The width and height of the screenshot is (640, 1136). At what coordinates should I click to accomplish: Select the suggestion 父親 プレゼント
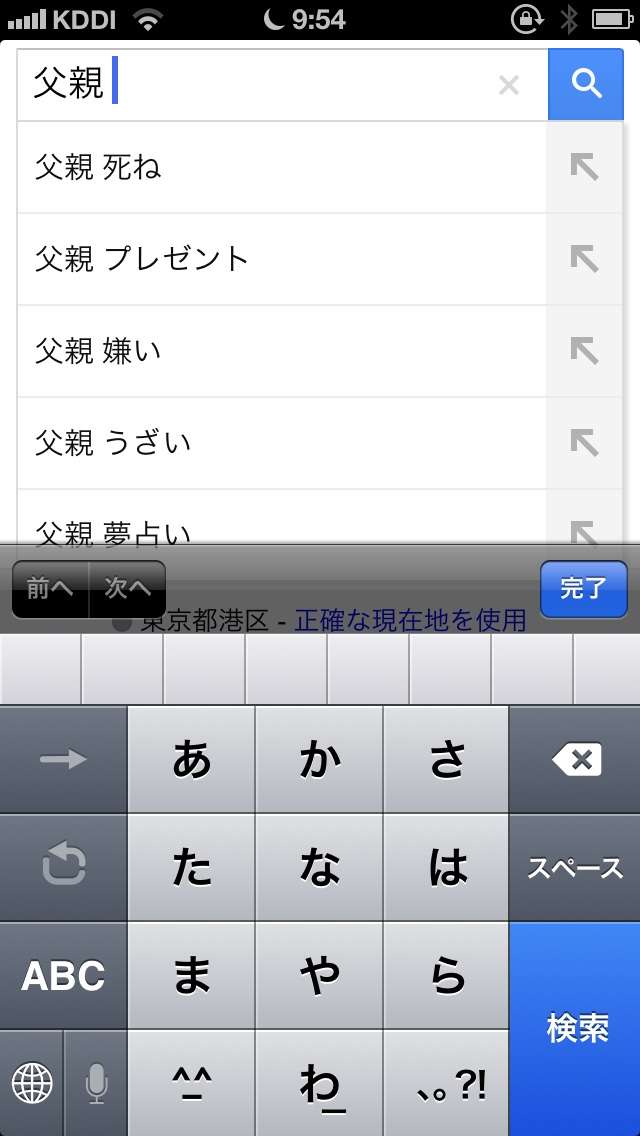pyautogui.click(x=280, y=259)
